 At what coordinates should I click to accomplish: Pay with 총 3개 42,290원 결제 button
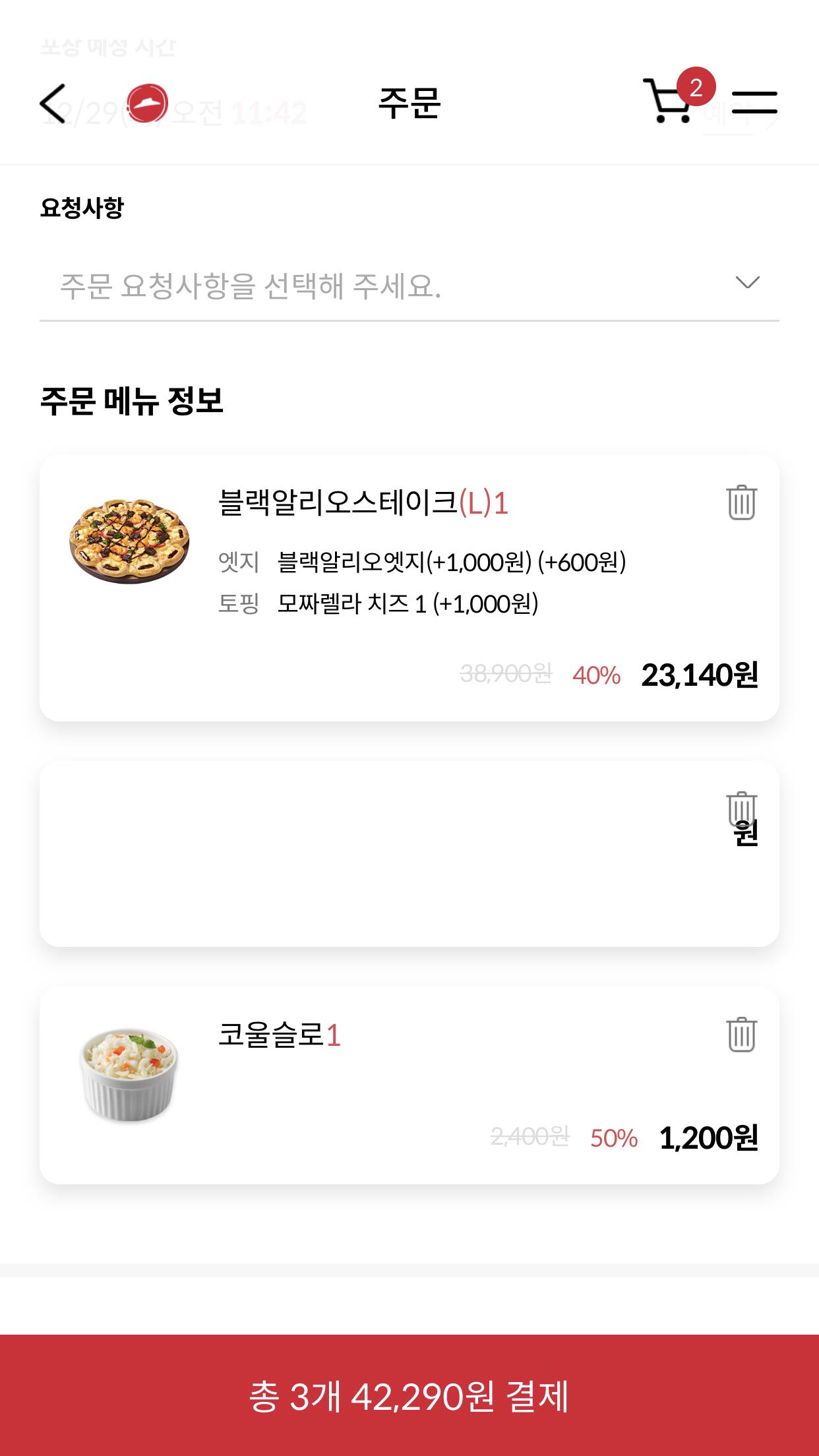[409, 1395]
